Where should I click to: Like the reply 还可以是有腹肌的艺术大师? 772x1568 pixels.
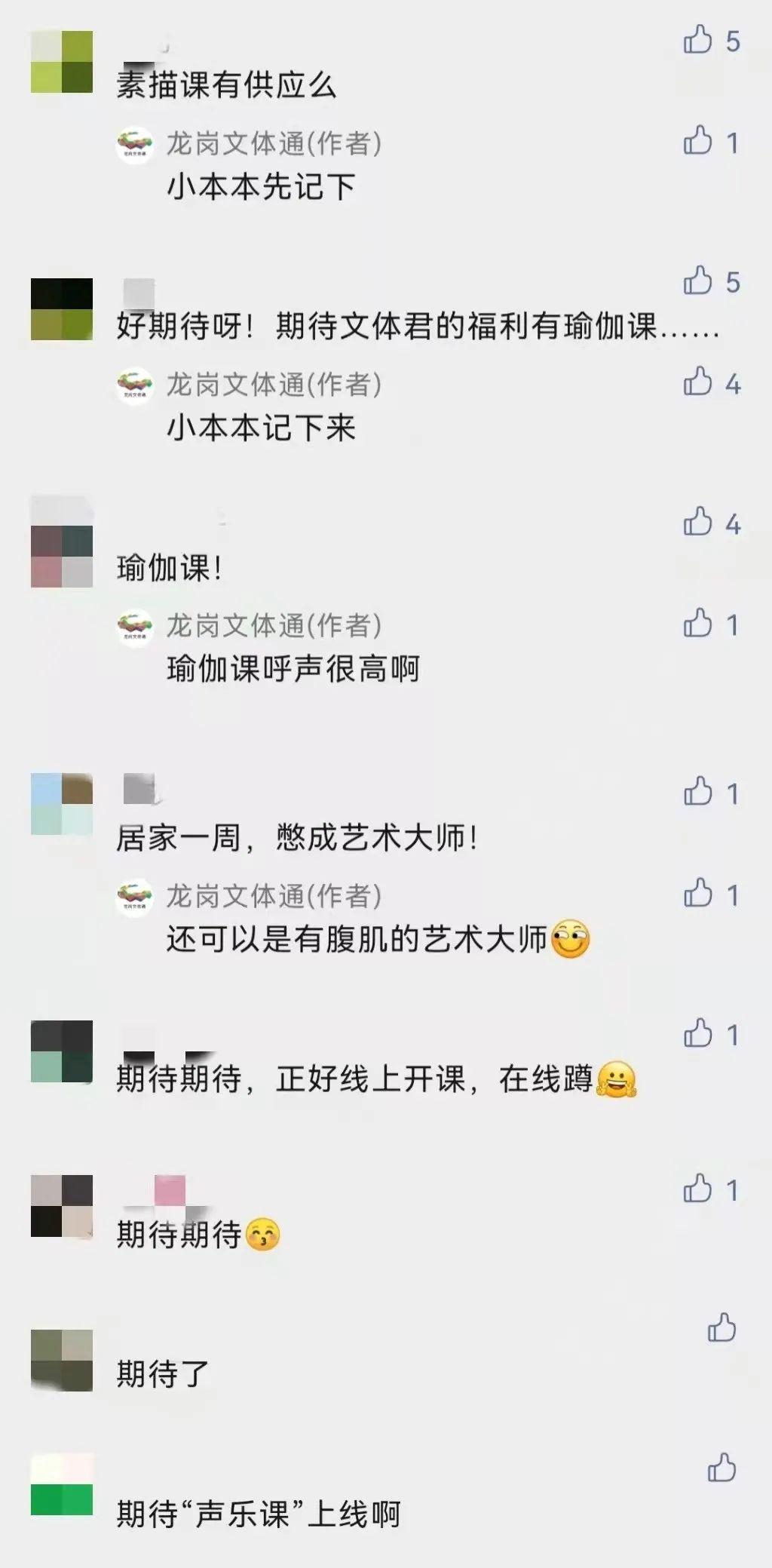tap(697, 894)
